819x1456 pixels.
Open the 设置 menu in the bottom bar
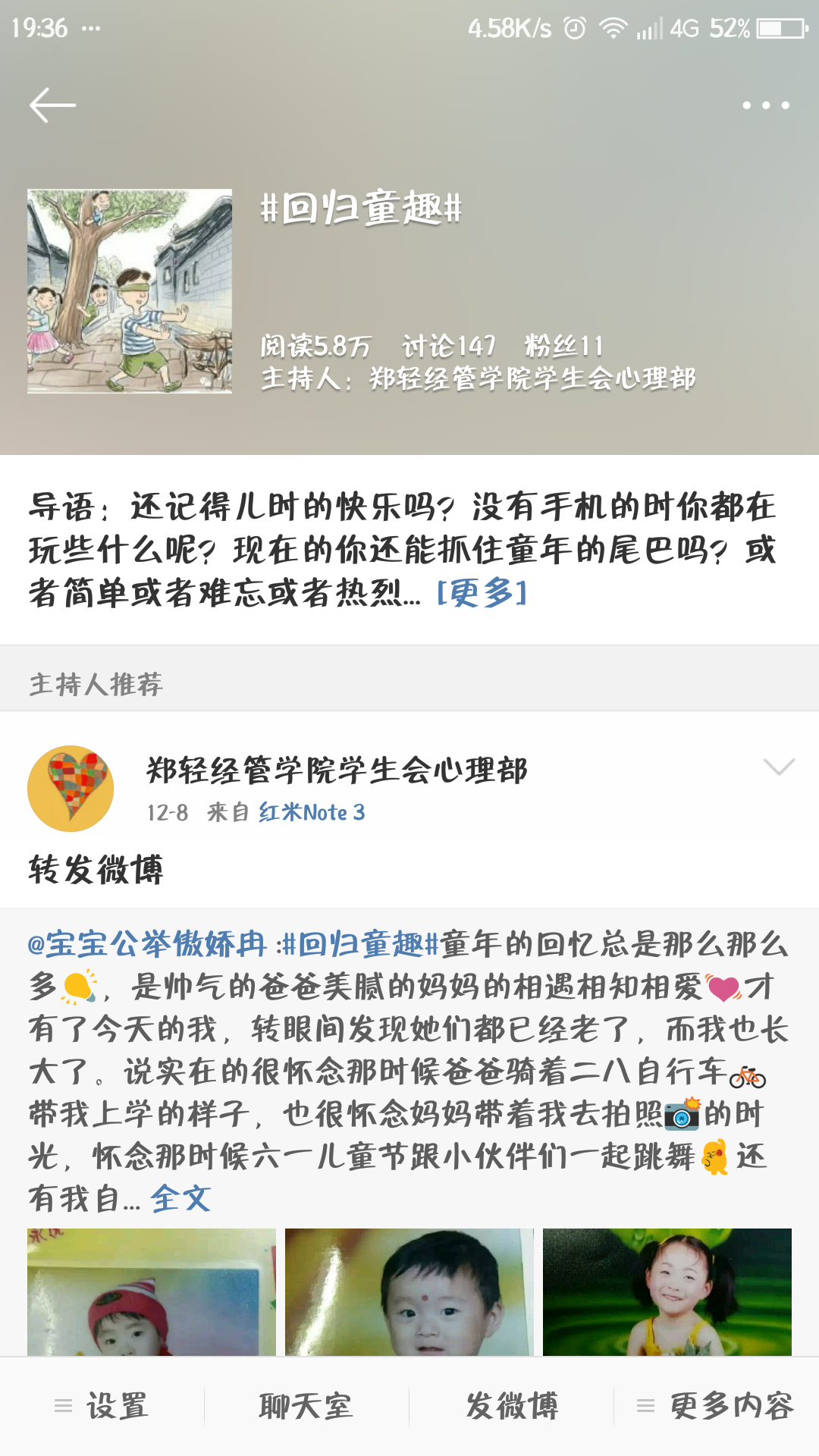102,1406
